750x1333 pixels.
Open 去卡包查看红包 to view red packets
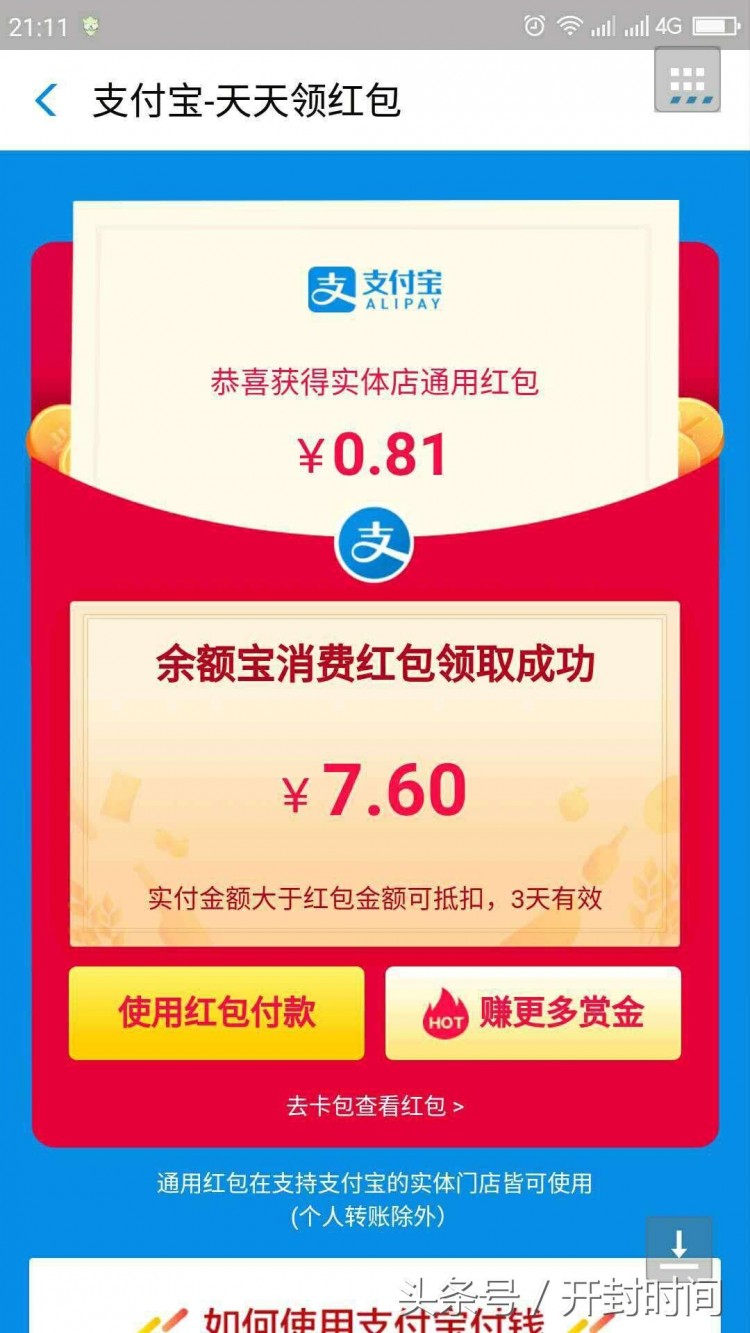coord(365,1107)
